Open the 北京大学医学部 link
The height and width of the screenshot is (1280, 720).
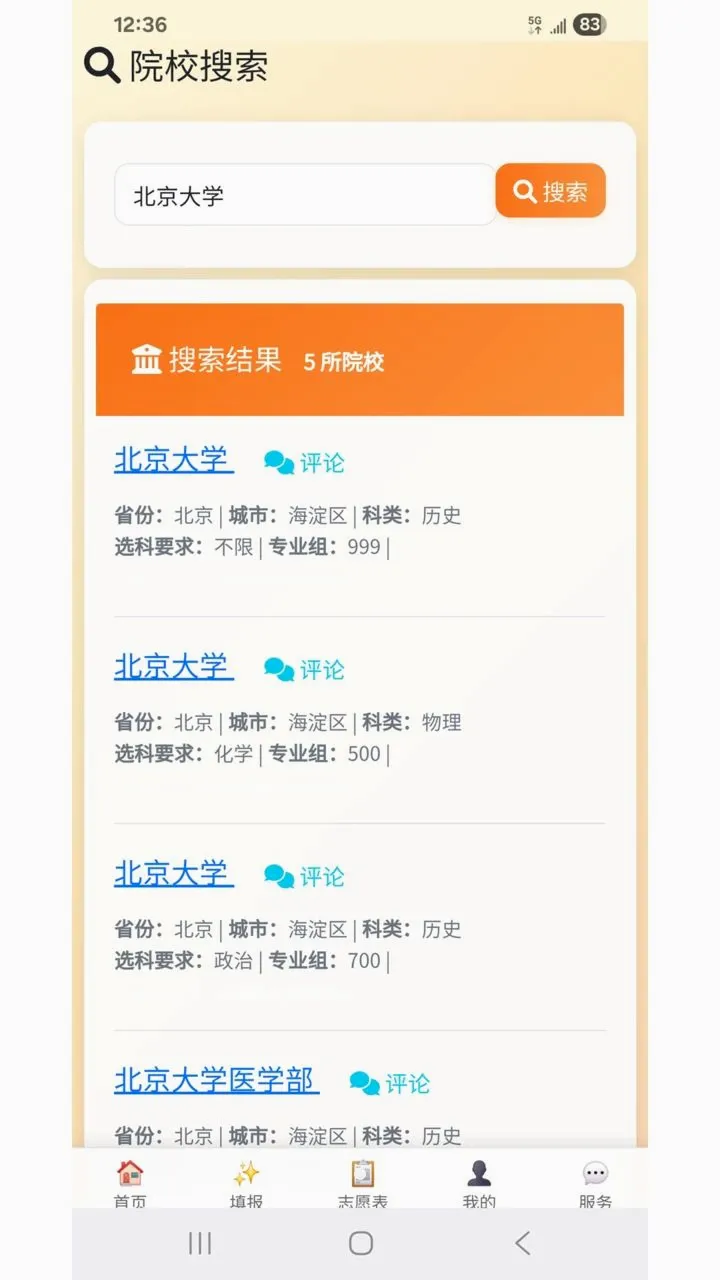[x=217, y=1081]
